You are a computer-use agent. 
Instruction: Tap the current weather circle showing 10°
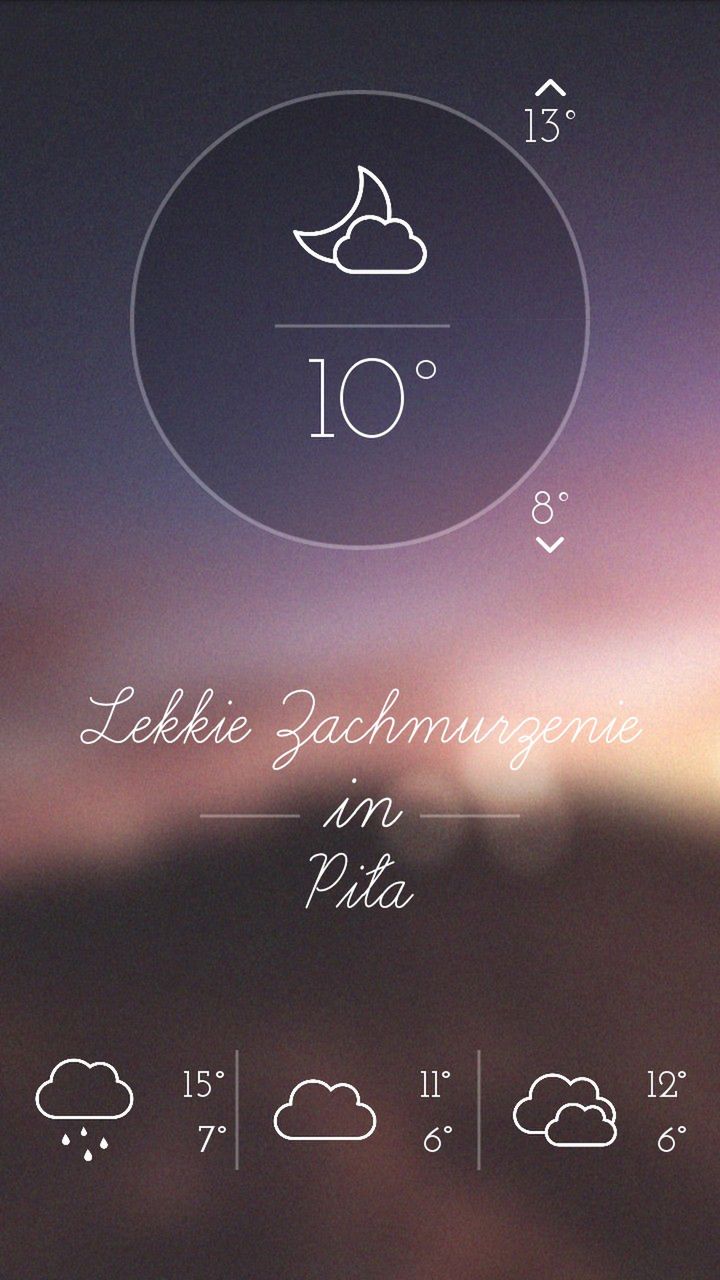pos(360,320)
